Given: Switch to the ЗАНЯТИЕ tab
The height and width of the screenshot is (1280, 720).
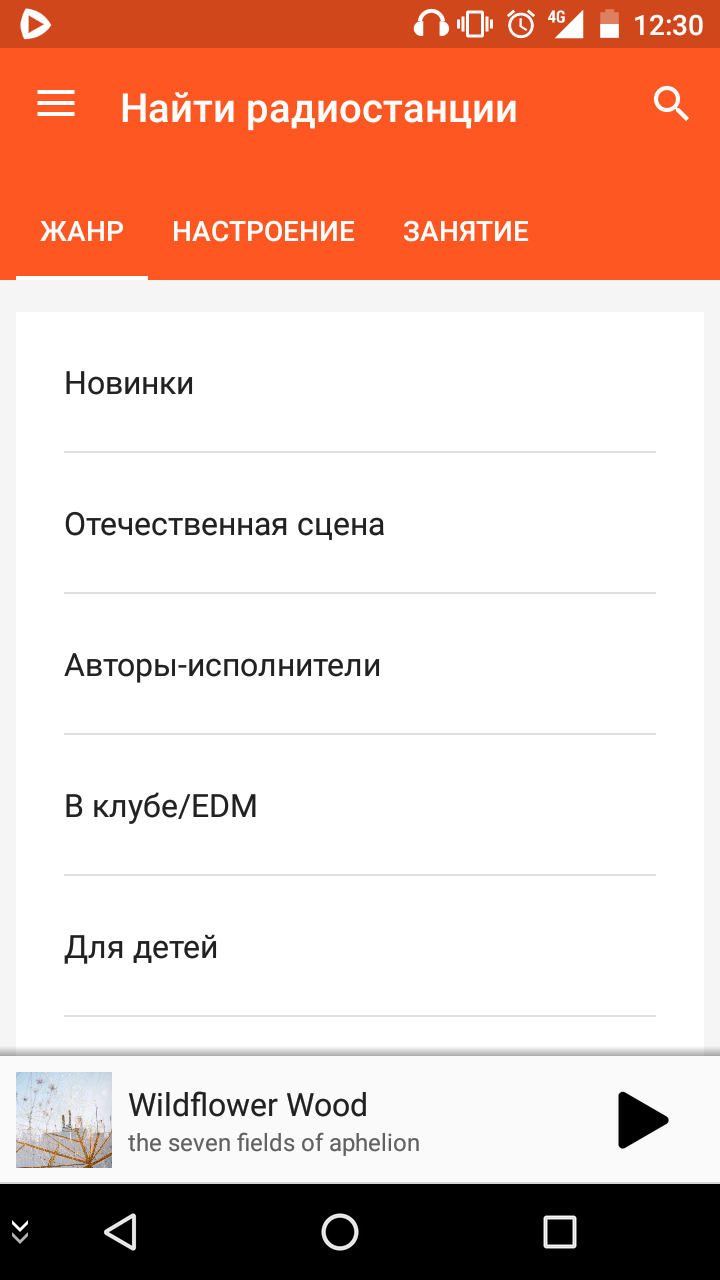Looking at the screenshot, I should tap(465, 232).
